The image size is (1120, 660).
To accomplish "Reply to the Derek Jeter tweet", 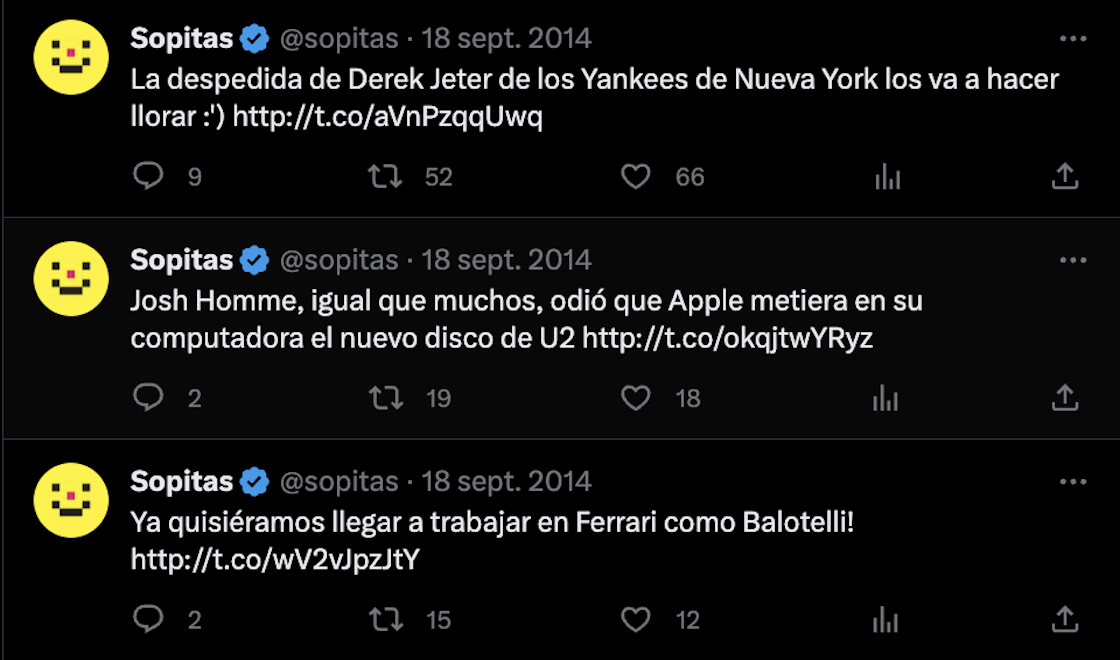I will [x=148, y=177].
